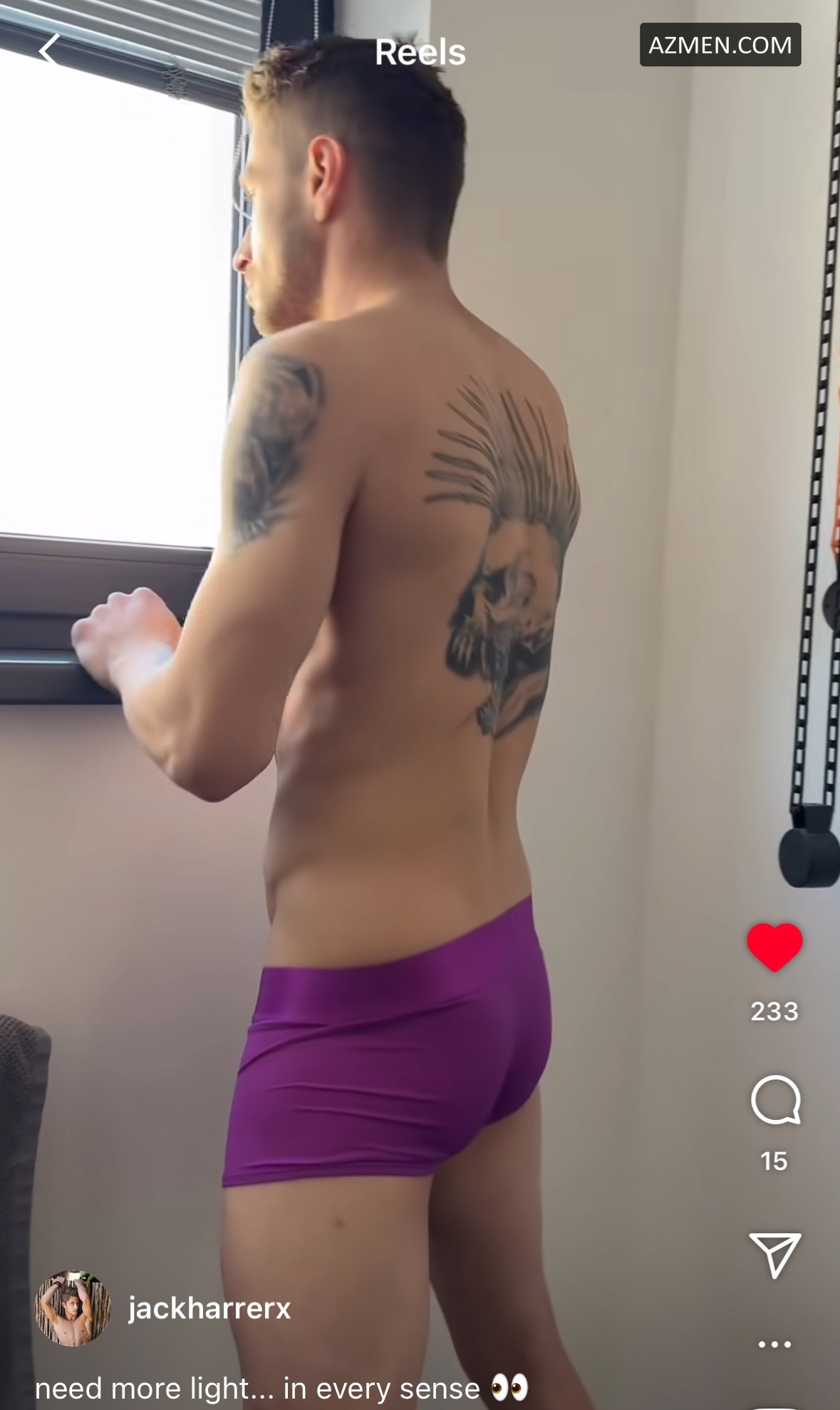Open the jackharrerx username link
The width and height of the screenshot is (840, 1410).
click(209, 1308)
